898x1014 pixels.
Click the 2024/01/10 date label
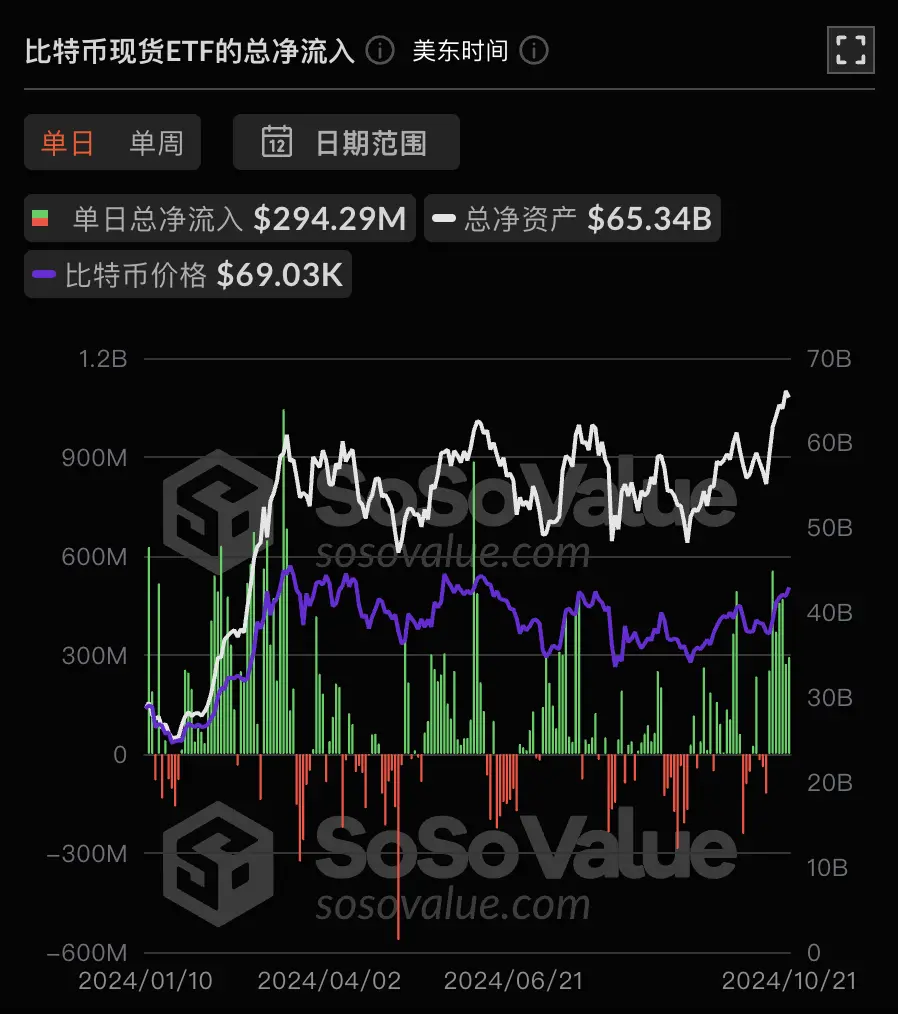pyautogui.click(x=146, y=981)
